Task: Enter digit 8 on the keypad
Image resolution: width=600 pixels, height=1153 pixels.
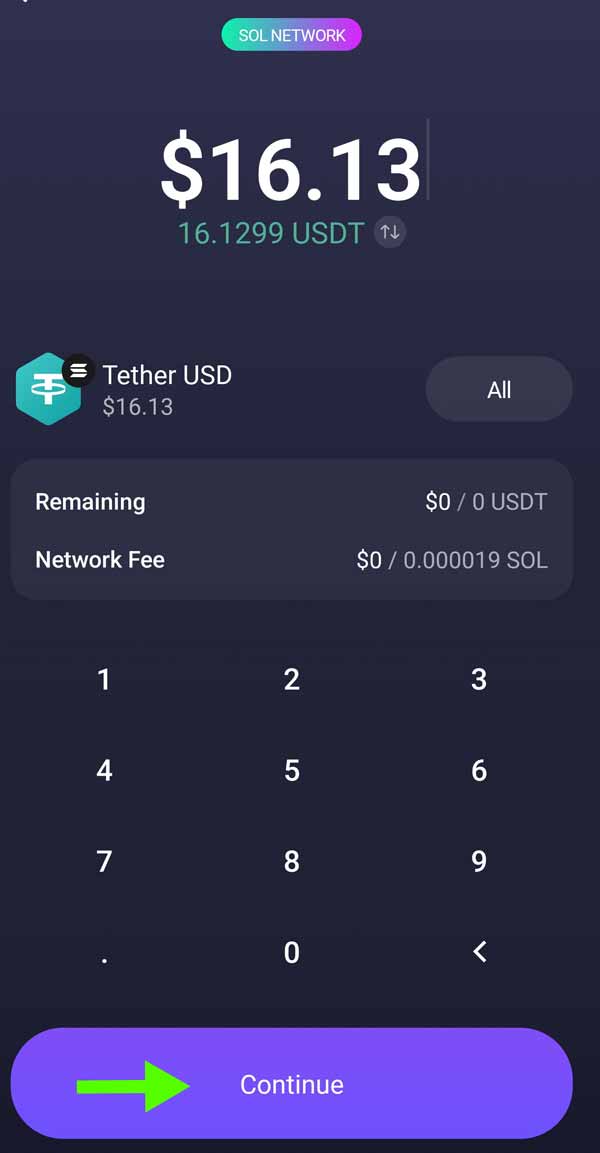Action: tap(291, 861)
